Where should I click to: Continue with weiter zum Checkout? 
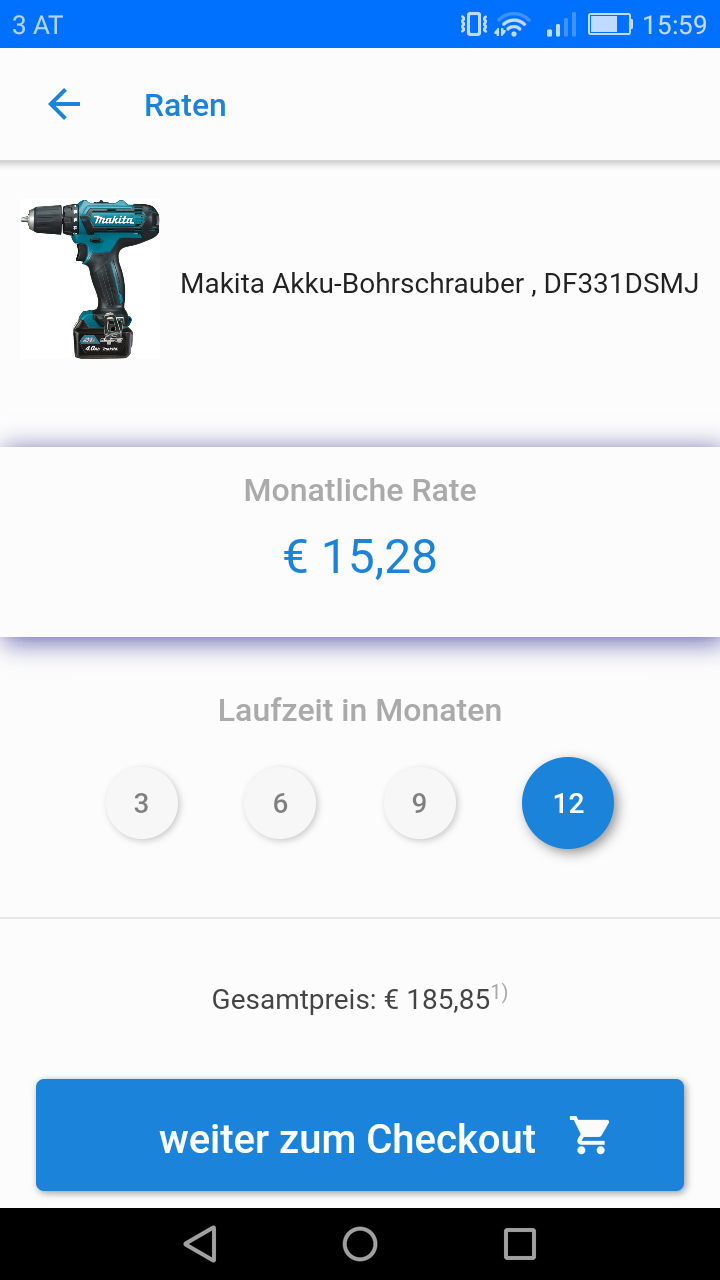pyautogui.click(x=360, y=1135)
